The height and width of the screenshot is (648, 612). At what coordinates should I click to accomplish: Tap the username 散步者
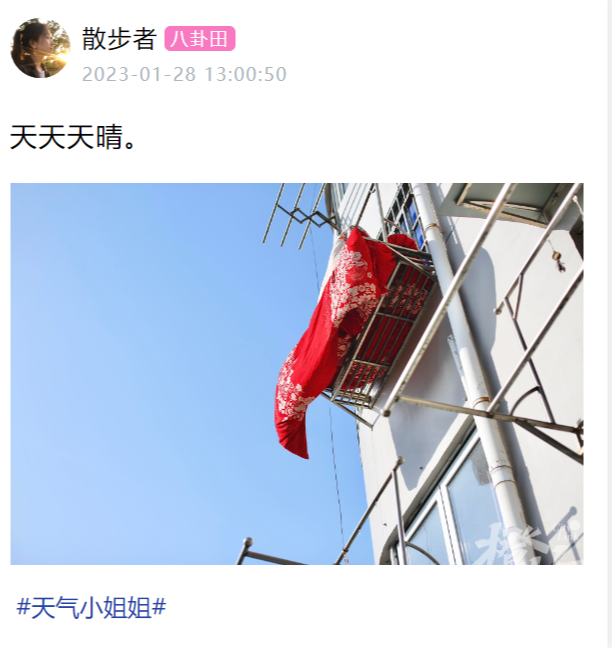click(119, 39)
